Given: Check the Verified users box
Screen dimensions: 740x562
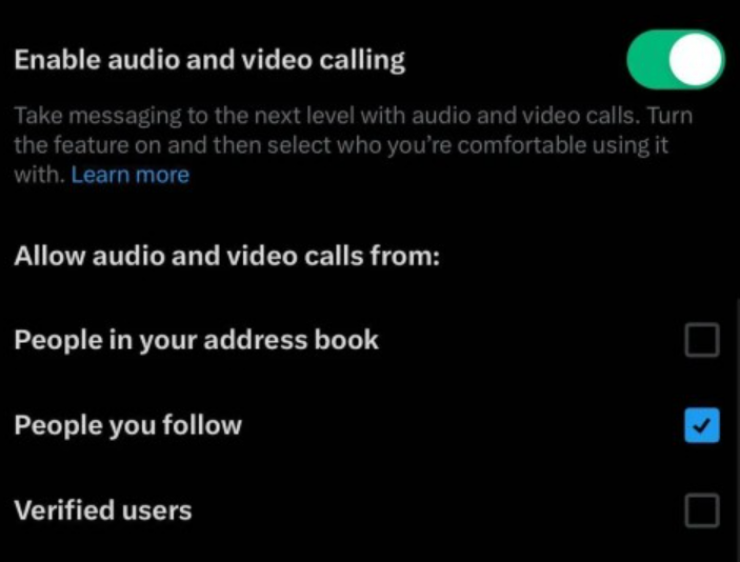Looking at the screenshot, I should [x=702, y=511].
